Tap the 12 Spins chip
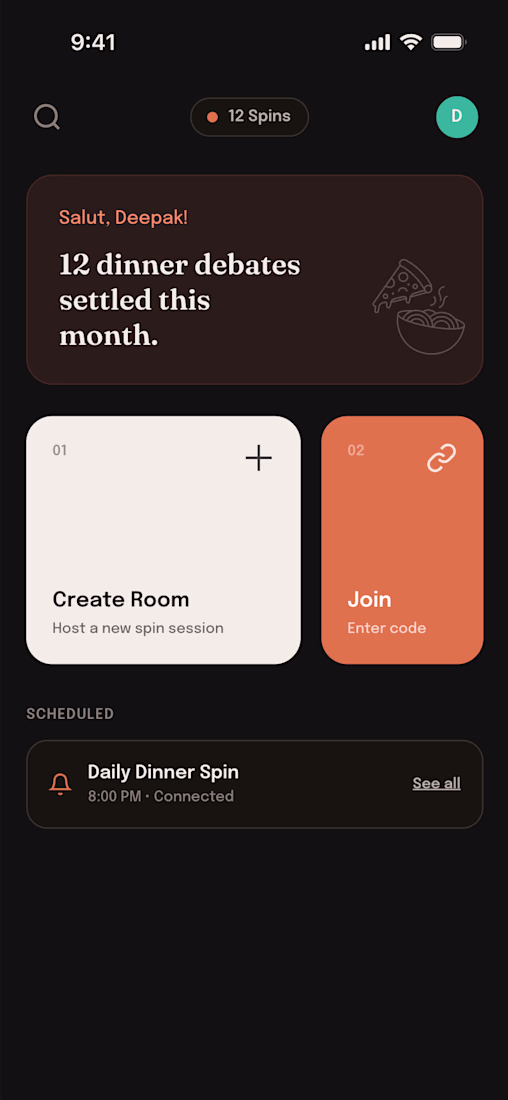Viewport: 508px width, 1100px height. click(x=249, y=116)
